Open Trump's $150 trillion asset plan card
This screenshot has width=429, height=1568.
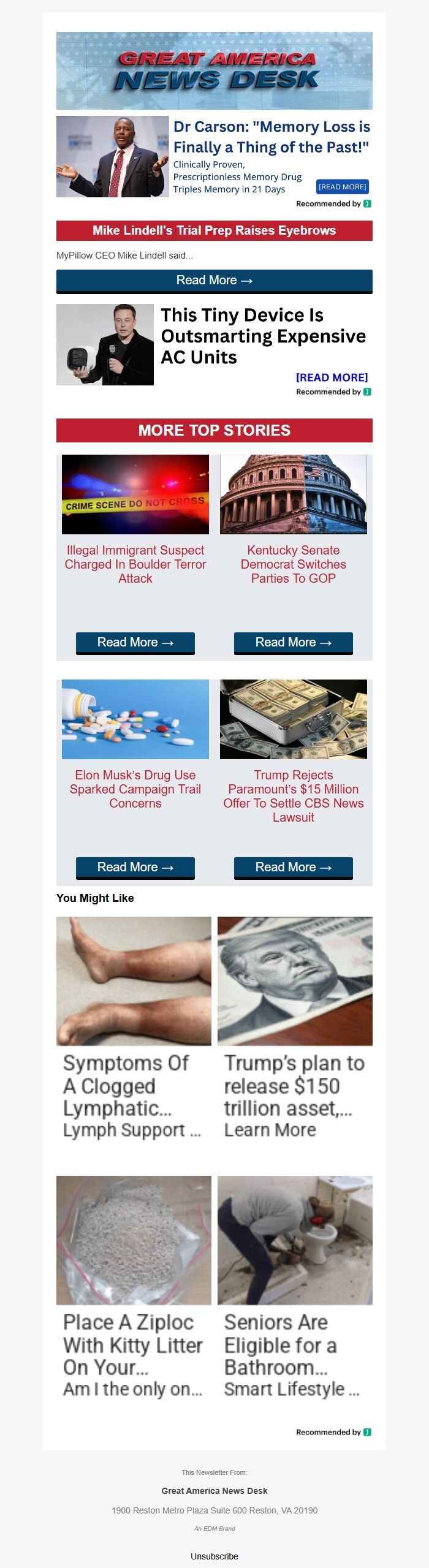(295, 1029)
